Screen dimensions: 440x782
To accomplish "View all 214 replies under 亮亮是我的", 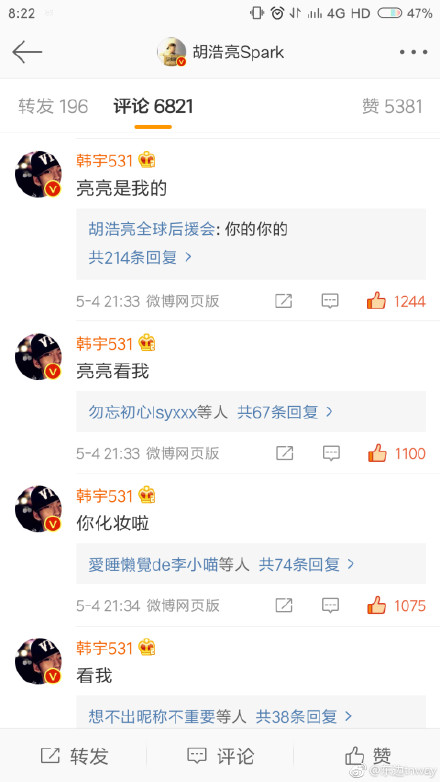I will [140, 257].
